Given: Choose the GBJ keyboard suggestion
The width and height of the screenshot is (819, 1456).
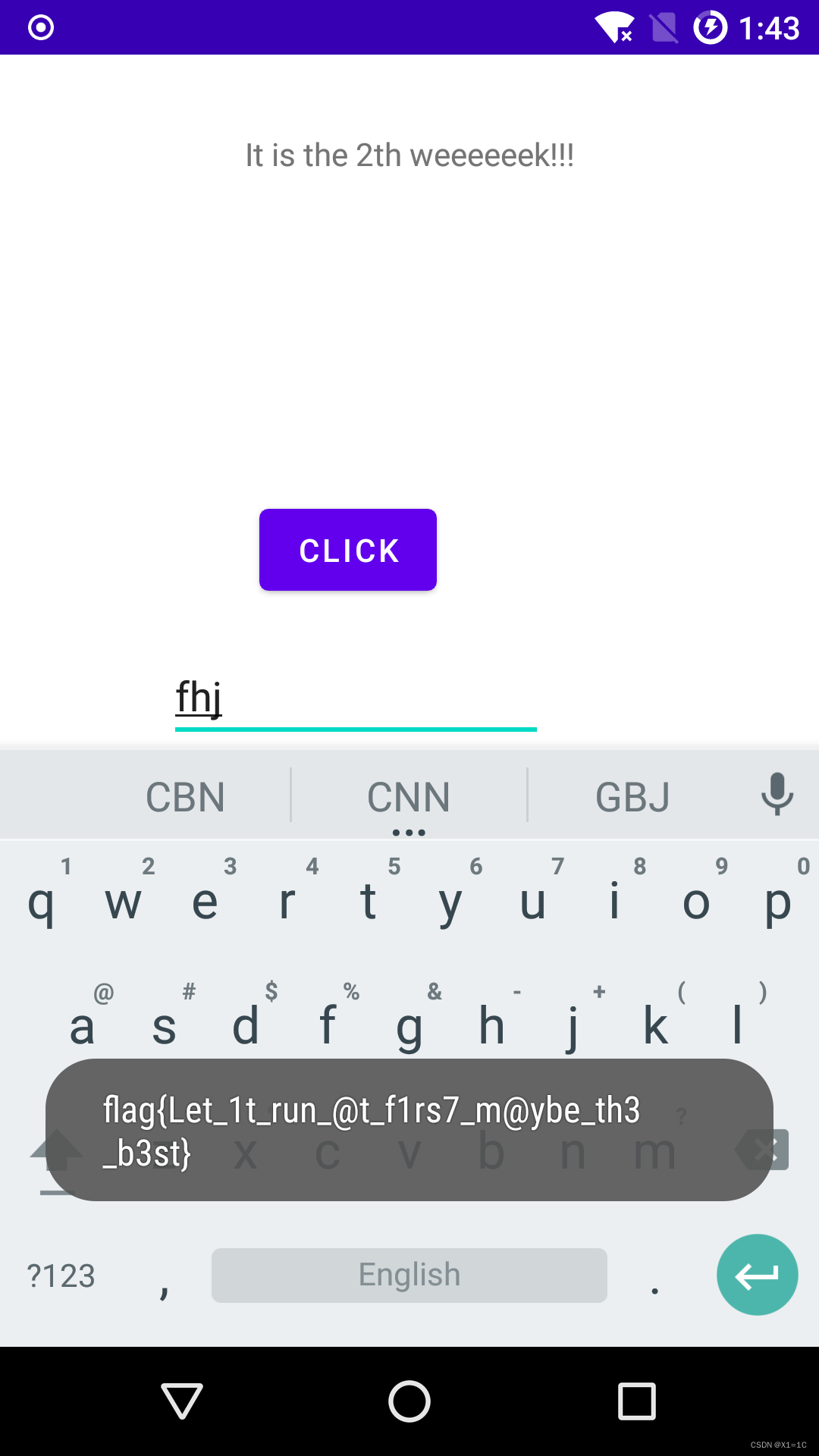Looking at the screenshot, I should pyautogui.click(x=632, y=797).
